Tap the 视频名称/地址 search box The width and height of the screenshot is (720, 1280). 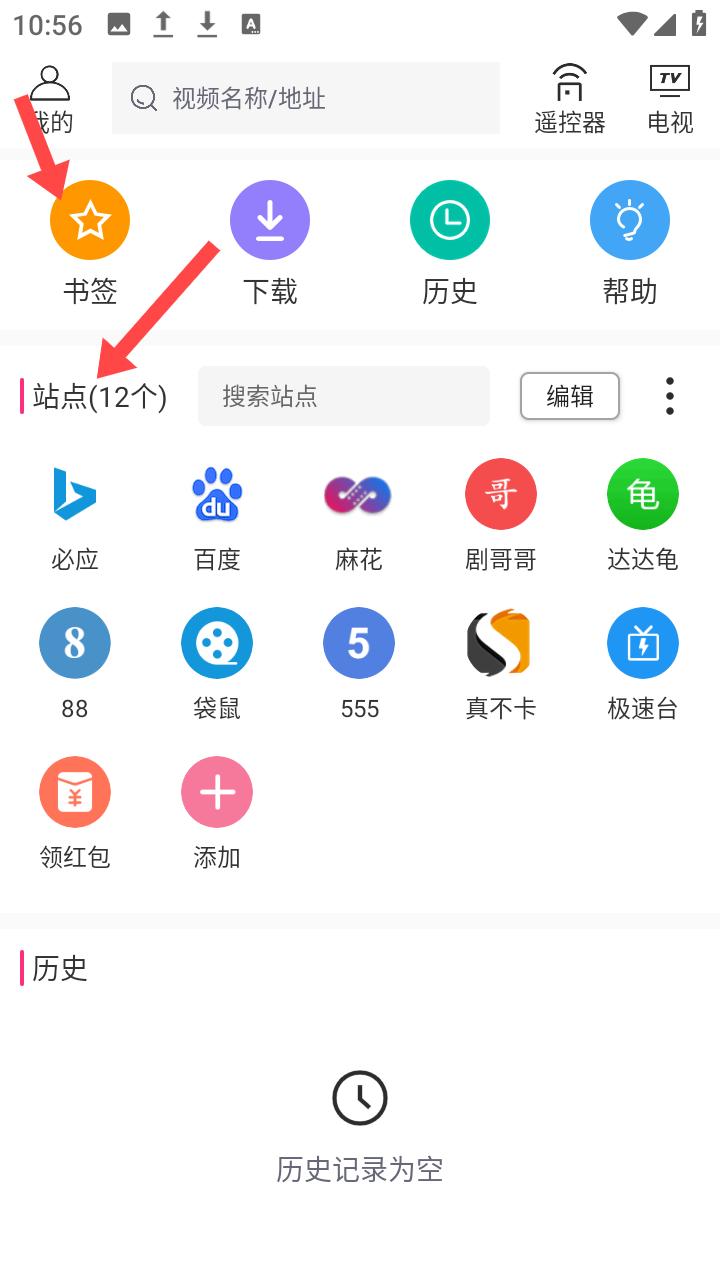pos(305,98)
